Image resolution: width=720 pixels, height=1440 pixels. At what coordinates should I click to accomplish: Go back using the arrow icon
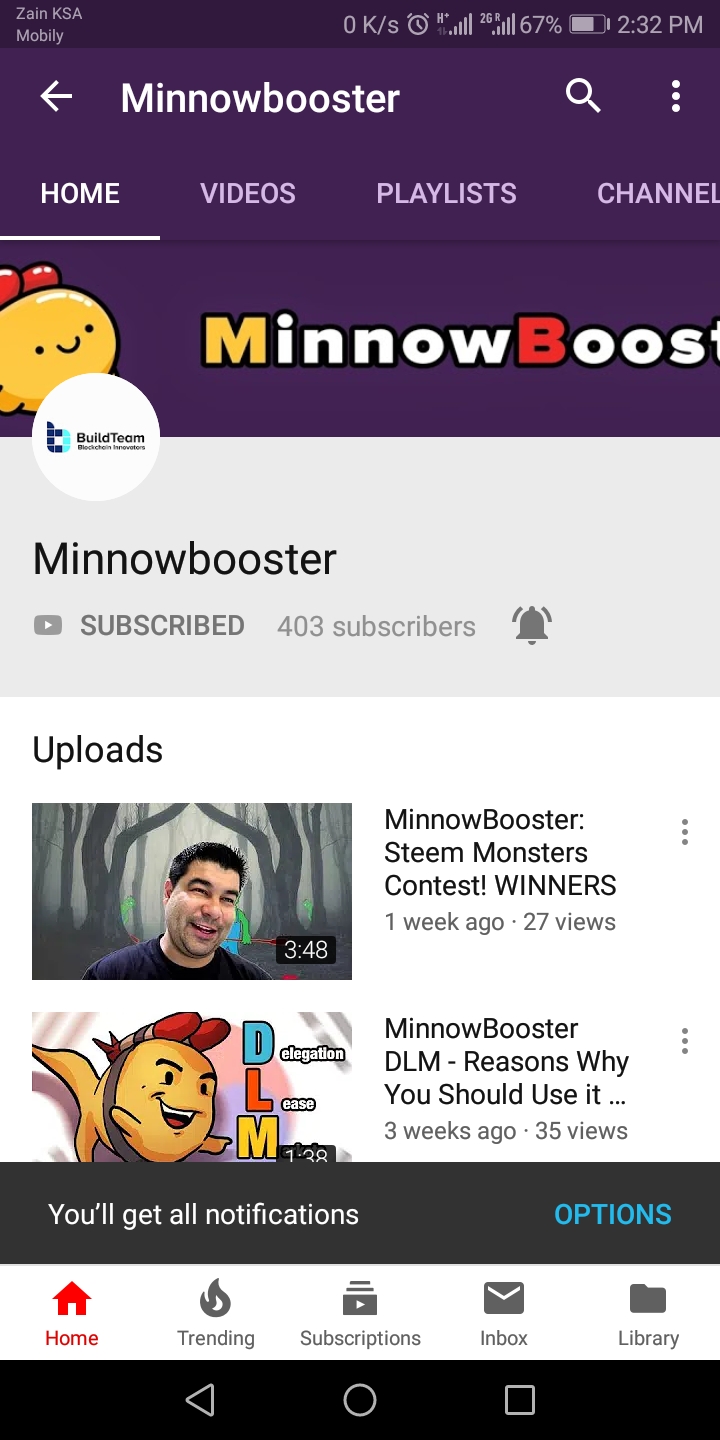56,97
